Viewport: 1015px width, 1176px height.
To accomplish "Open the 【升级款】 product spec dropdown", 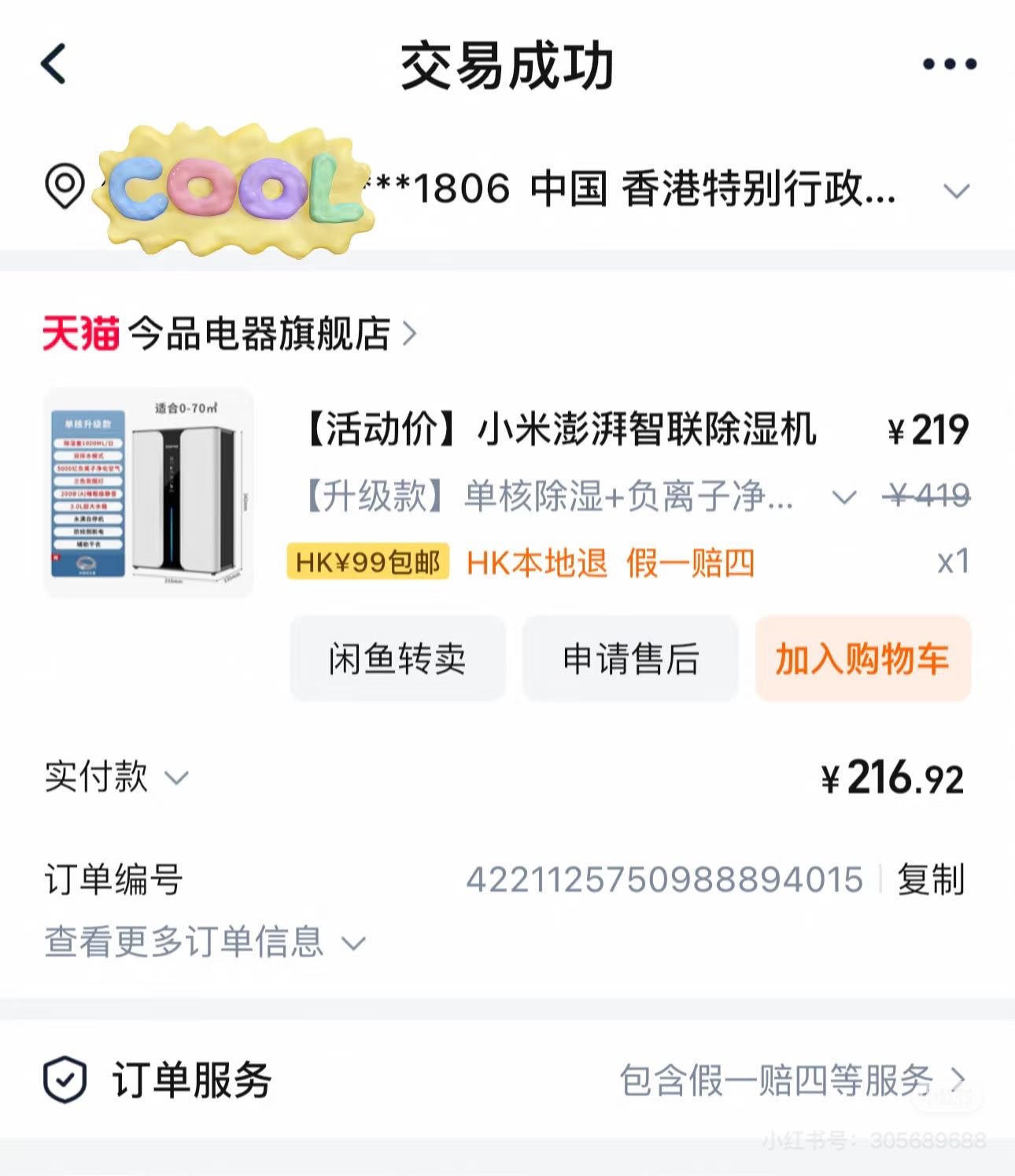I will 844,497.
